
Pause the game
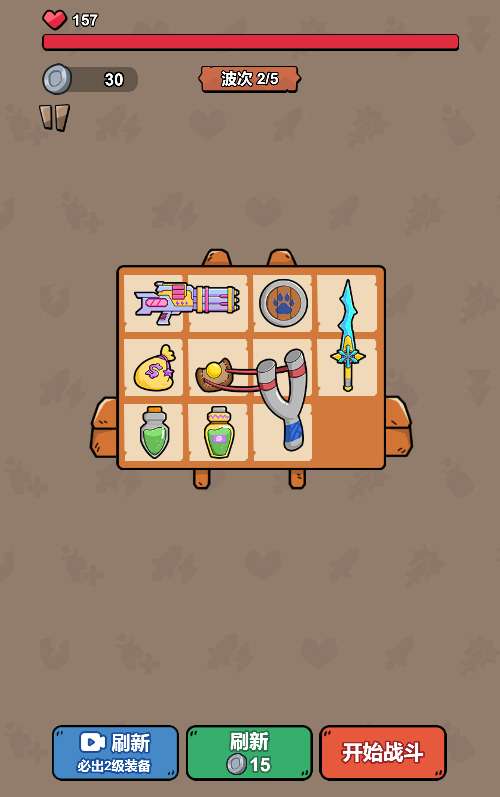point(54,118)
